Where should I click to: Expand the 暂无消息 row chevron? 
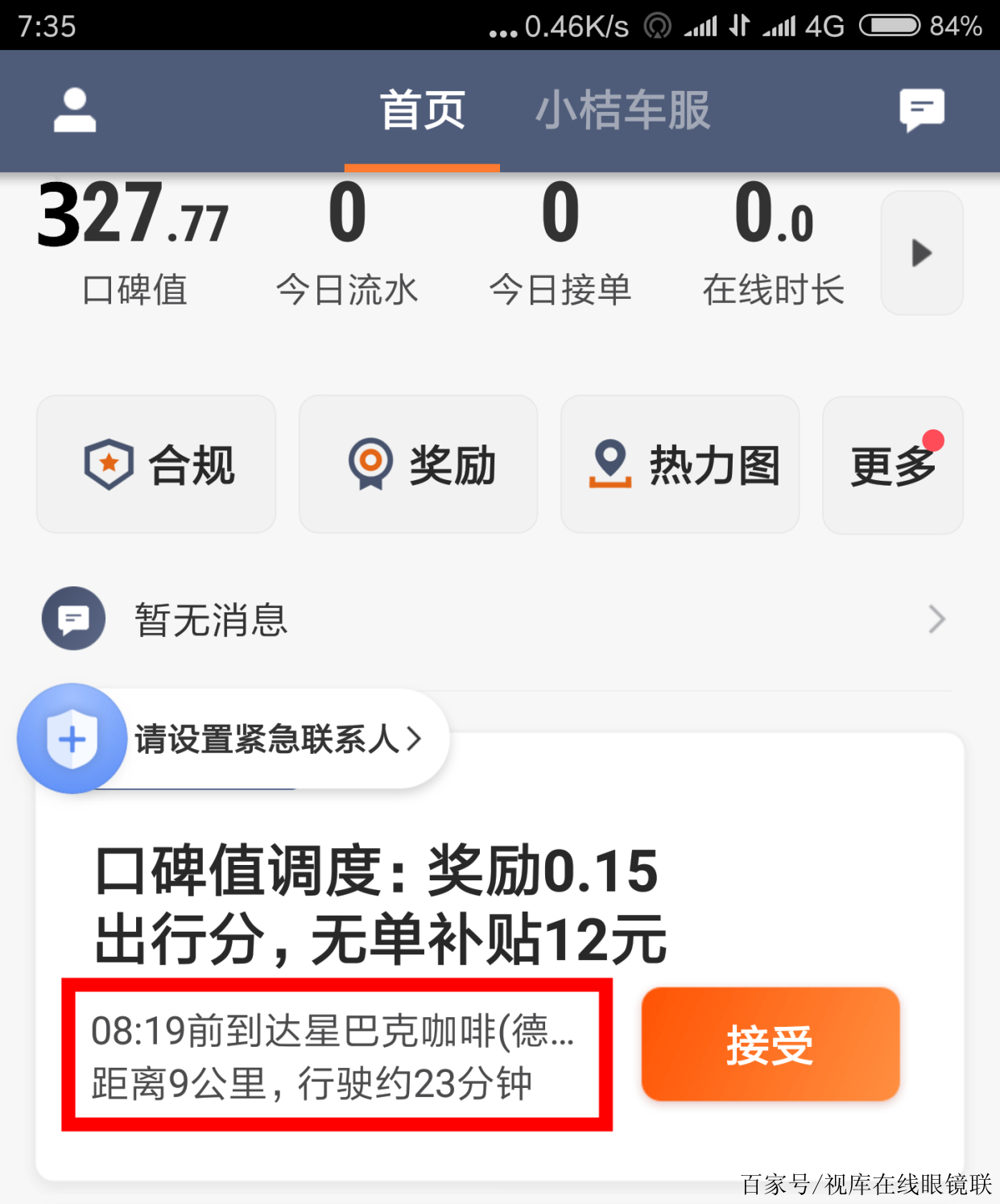point(936,619)
